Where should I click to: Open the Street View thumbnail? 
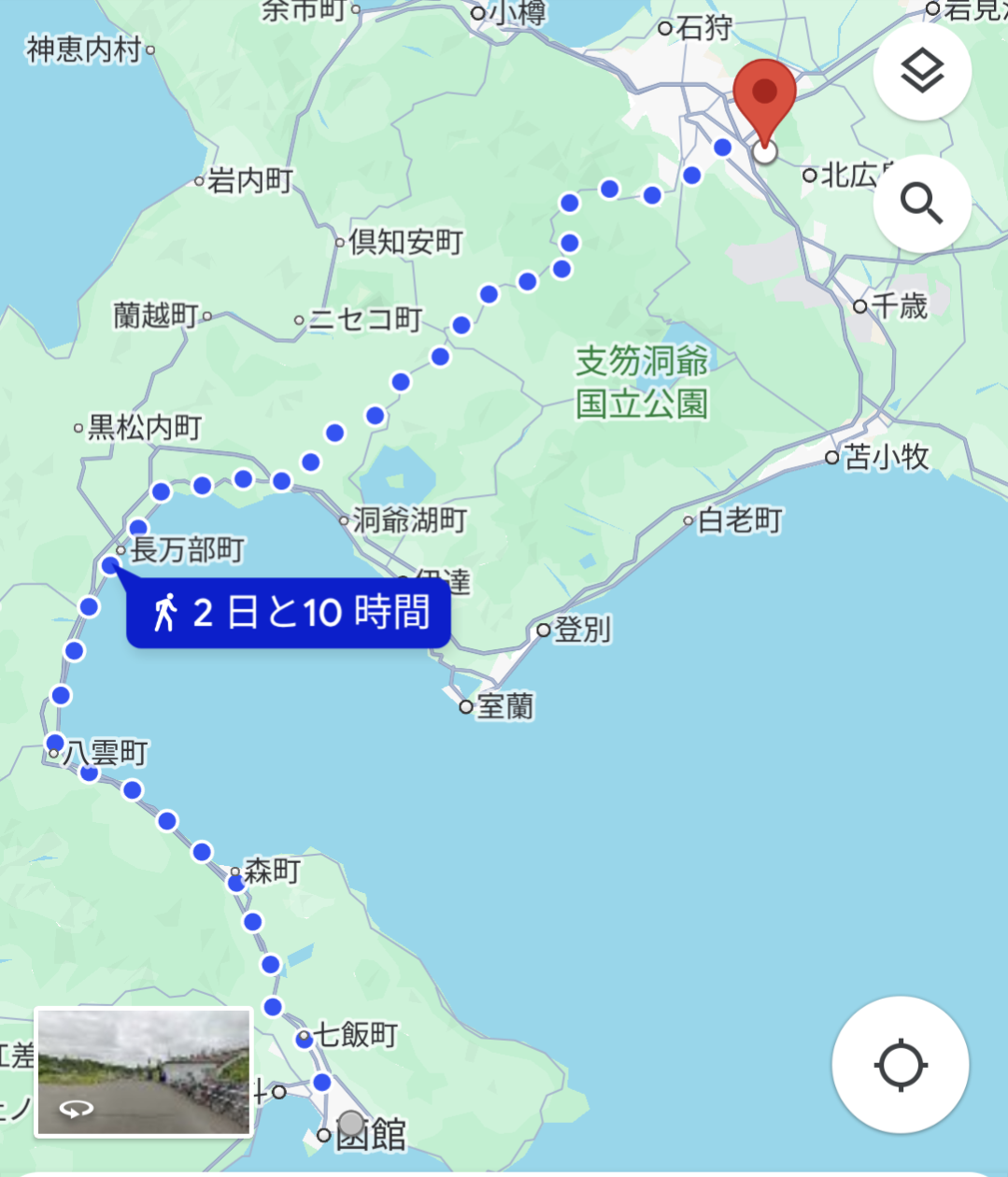[144, 1071]
